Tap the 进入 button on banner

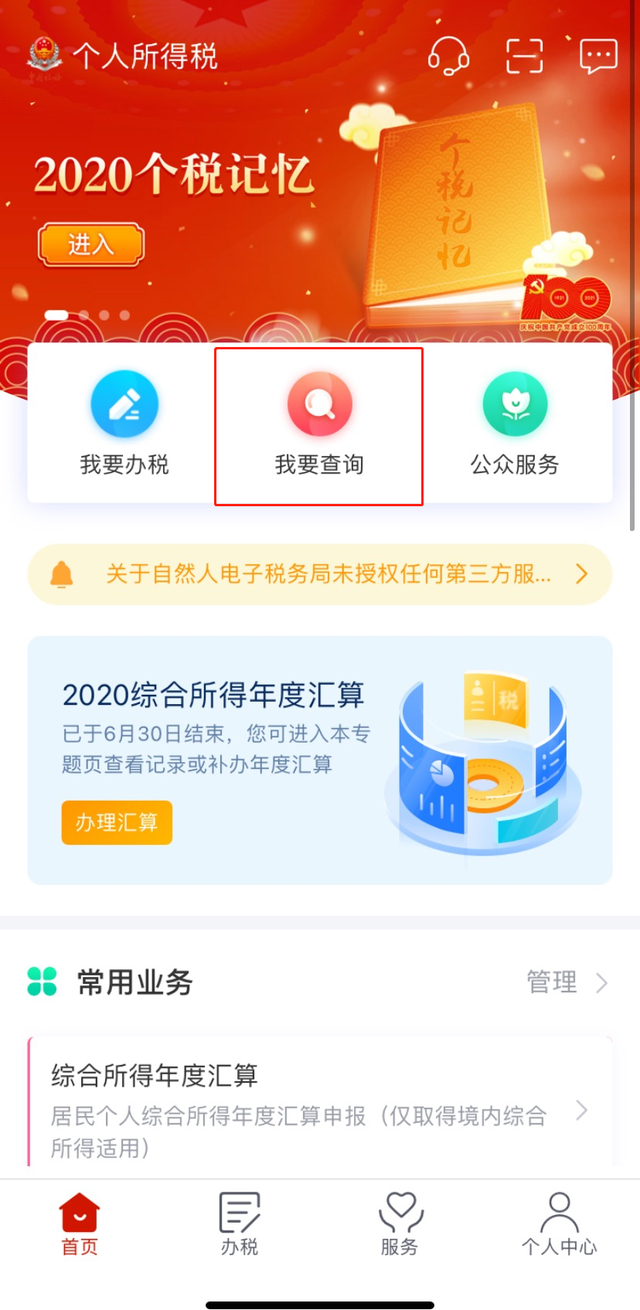tap(91, 245)
